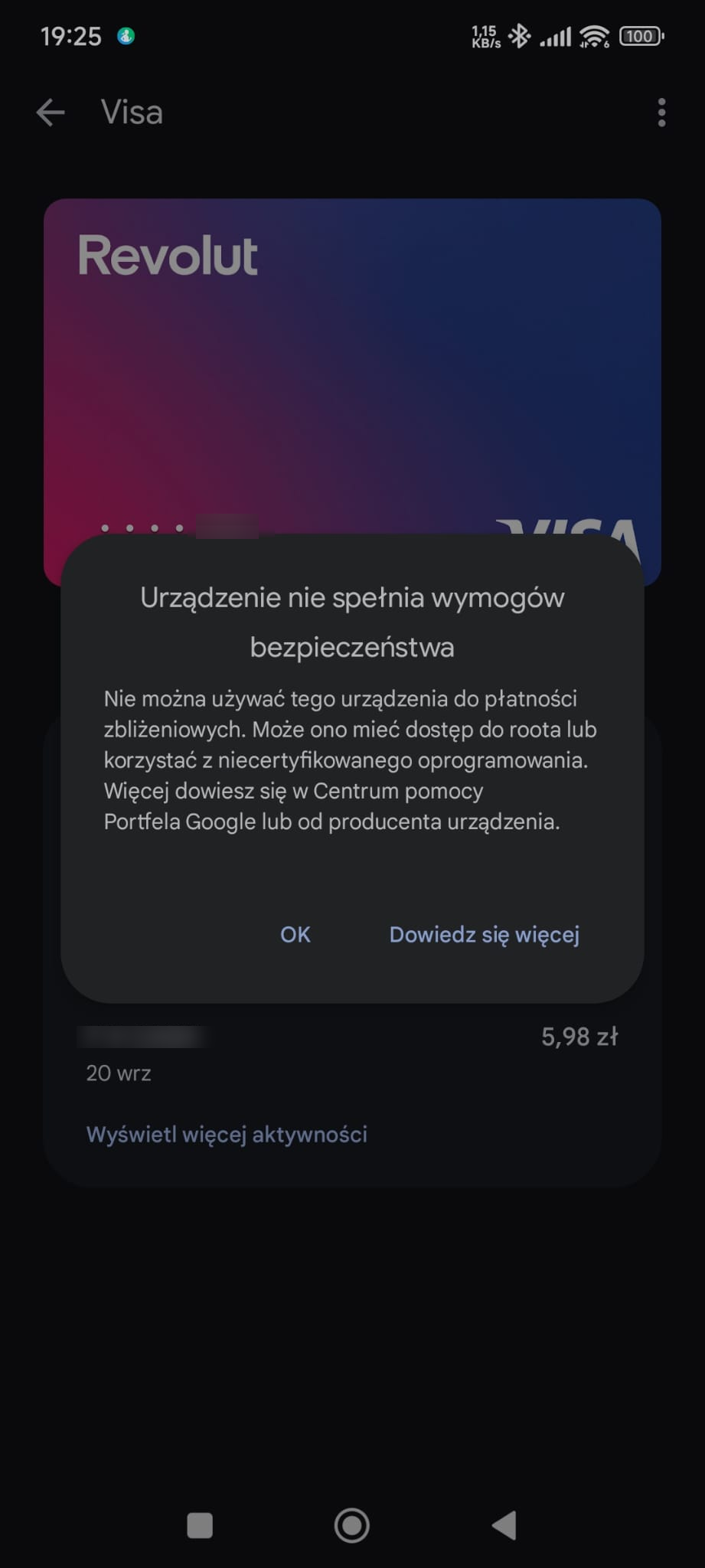The height and width of the screenshot is (1568, 705).
Task: Go back using the app bar arrow
Action: [x=51, y=113]
